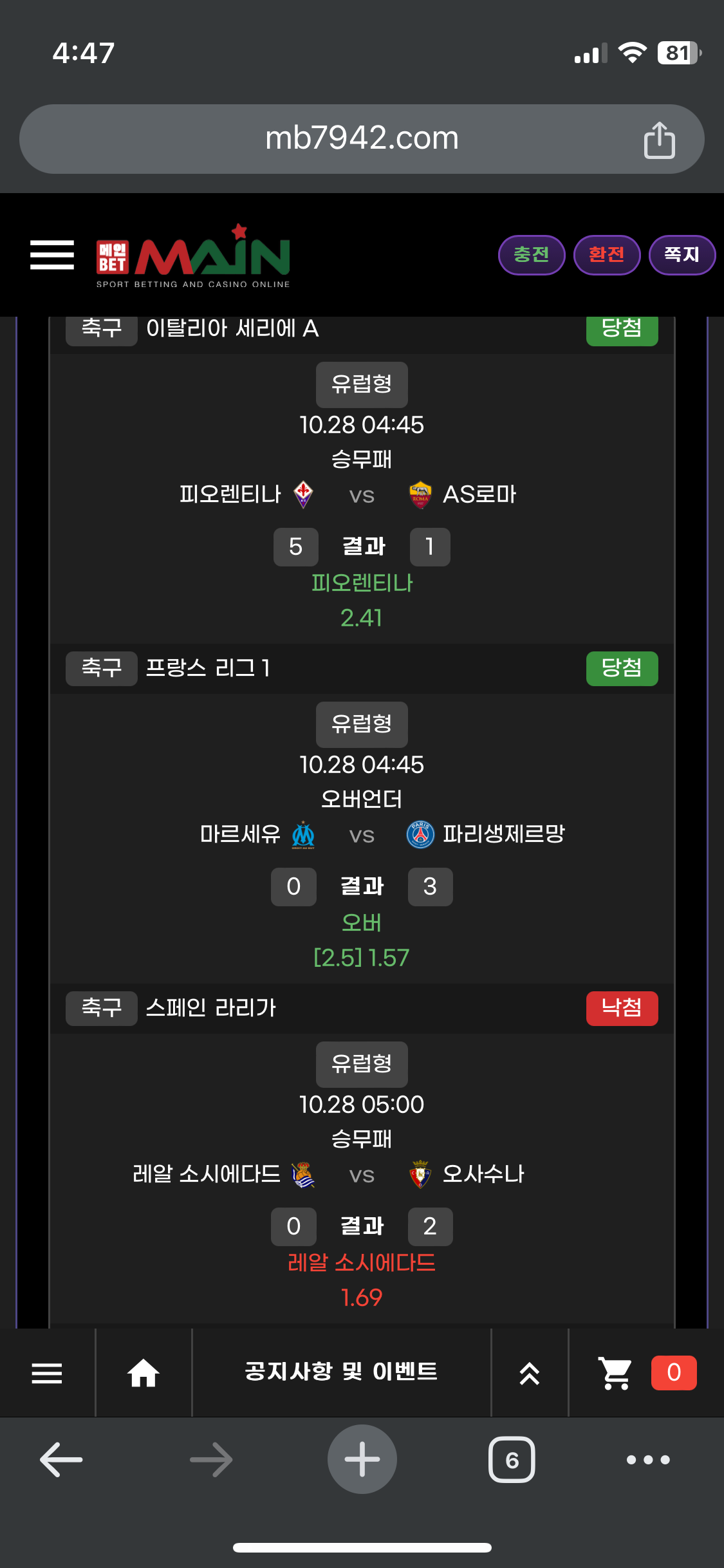
Task: Open the bottom bar menu icon
Action: [x=47, y=1373]
